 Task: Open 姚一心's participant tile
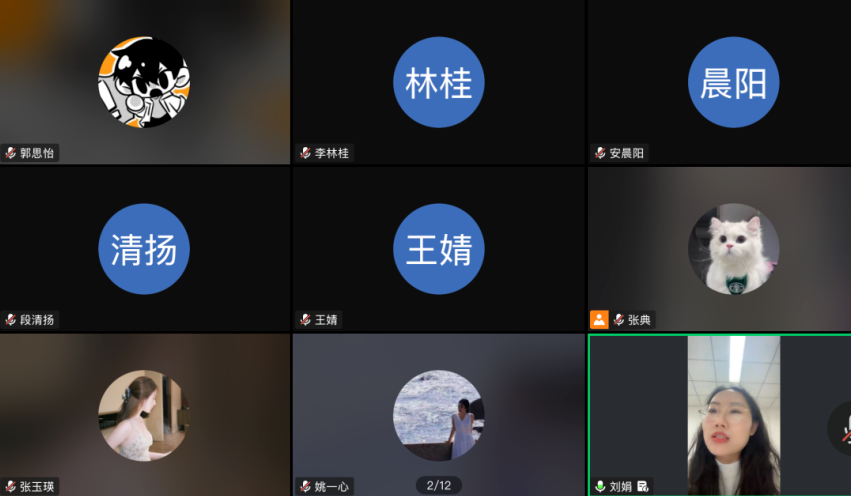(438, 415)
